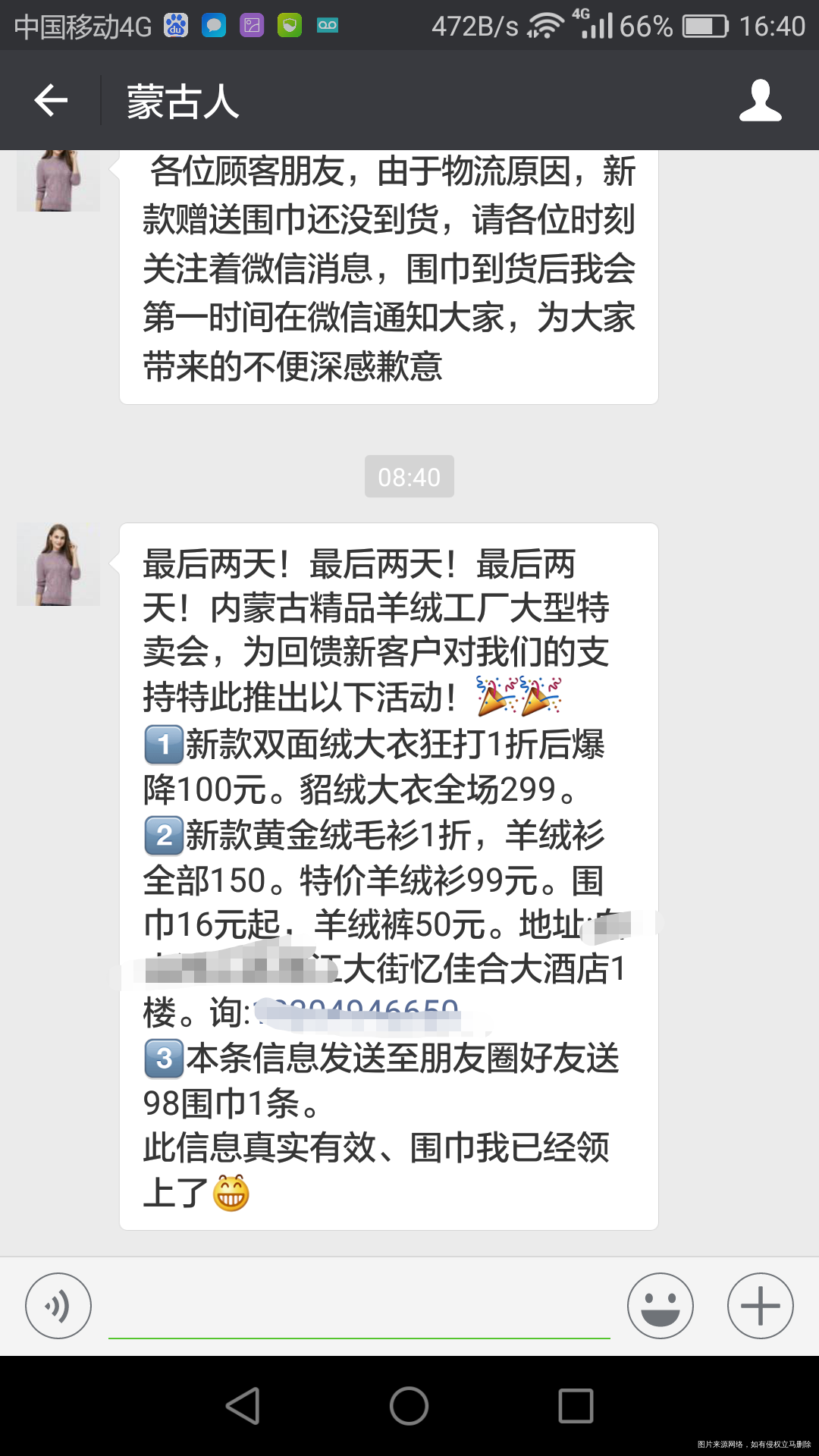Tap the chat title 蒙古人

182,99
